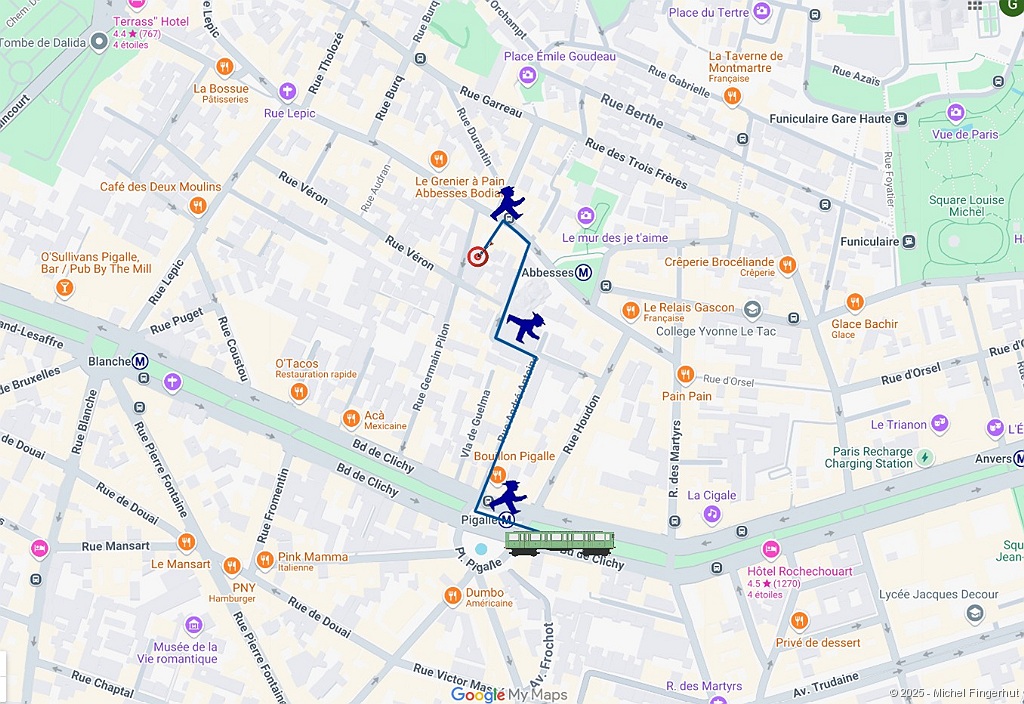
Task: Open the Bouillon Pigalle restaurant pin
Action: tap(498, 475)
